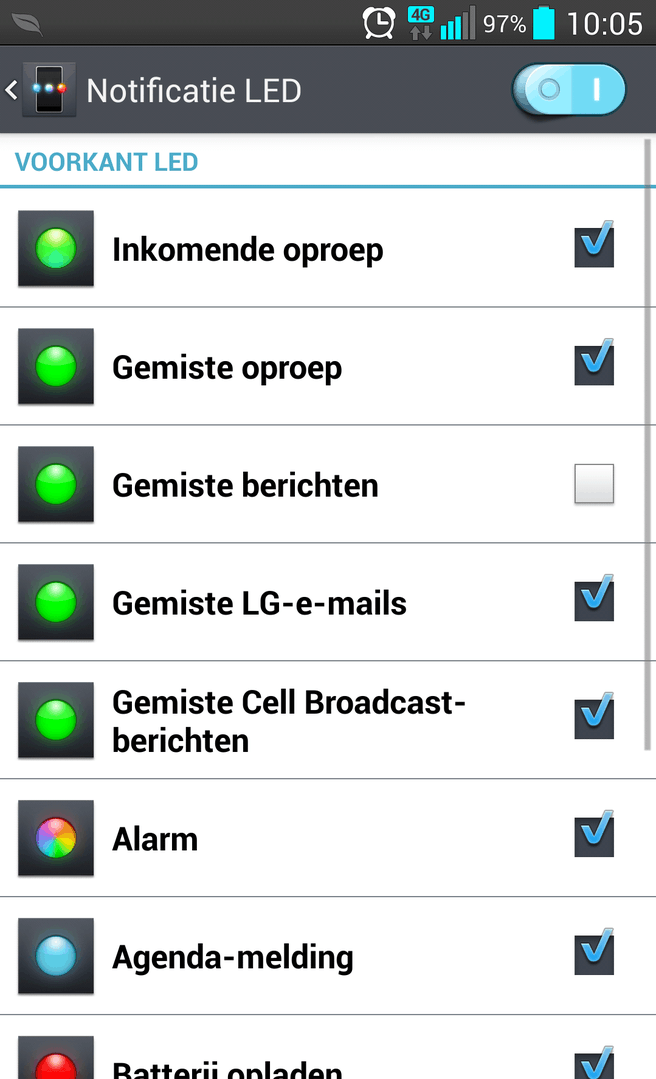Uncheck the Gemiste oproep checkbox
Screen dimensions: 656x1079
(x=594, y=365)
